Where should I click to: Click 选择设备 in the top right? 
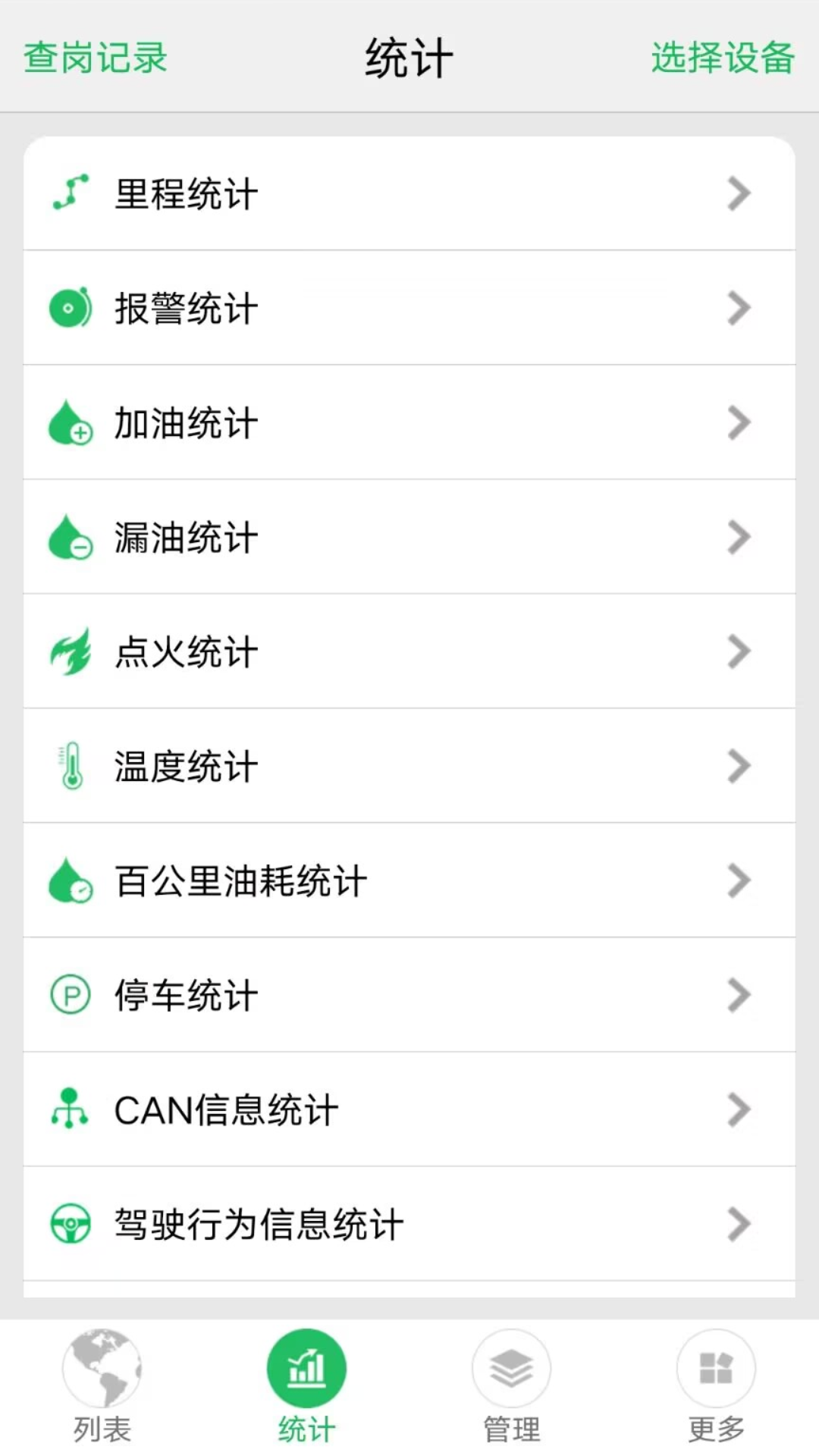[x=722, y=59]
